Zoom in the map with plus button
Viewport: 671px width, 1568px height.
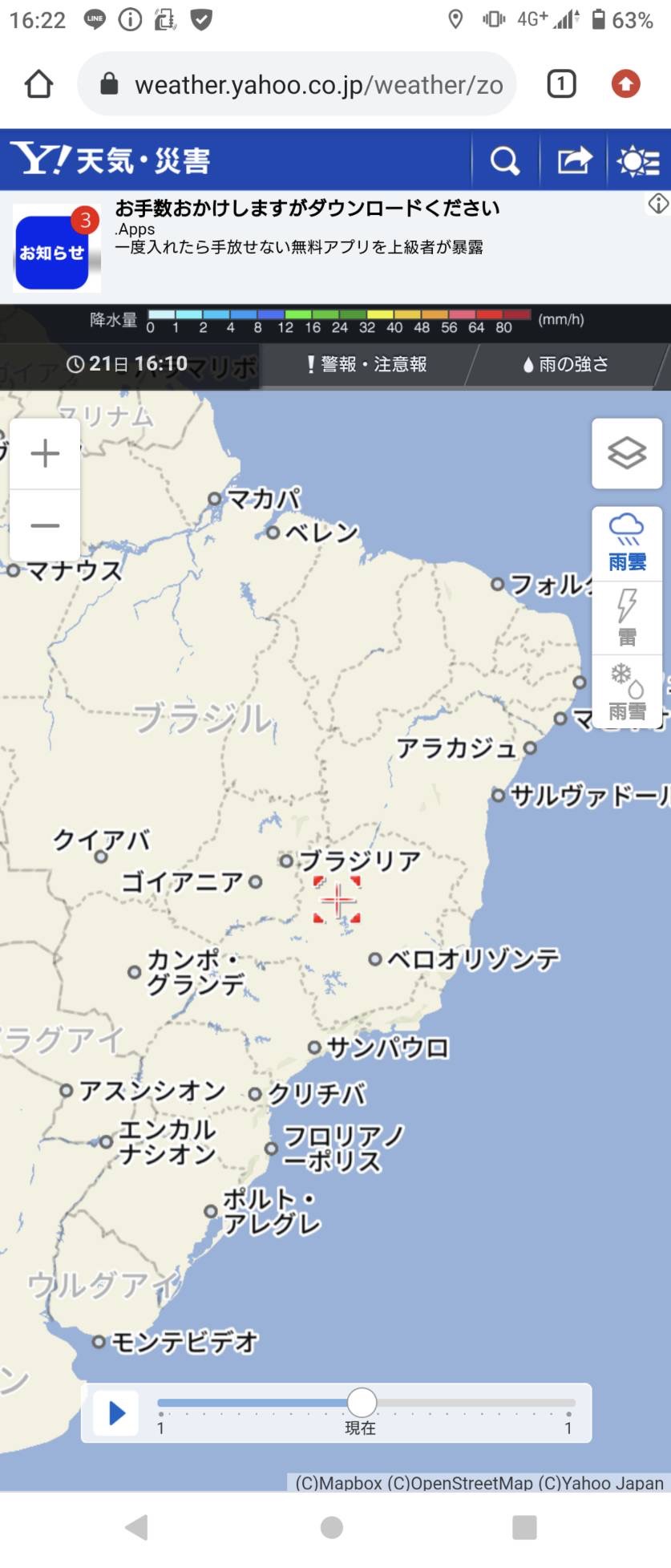[45, 454]
